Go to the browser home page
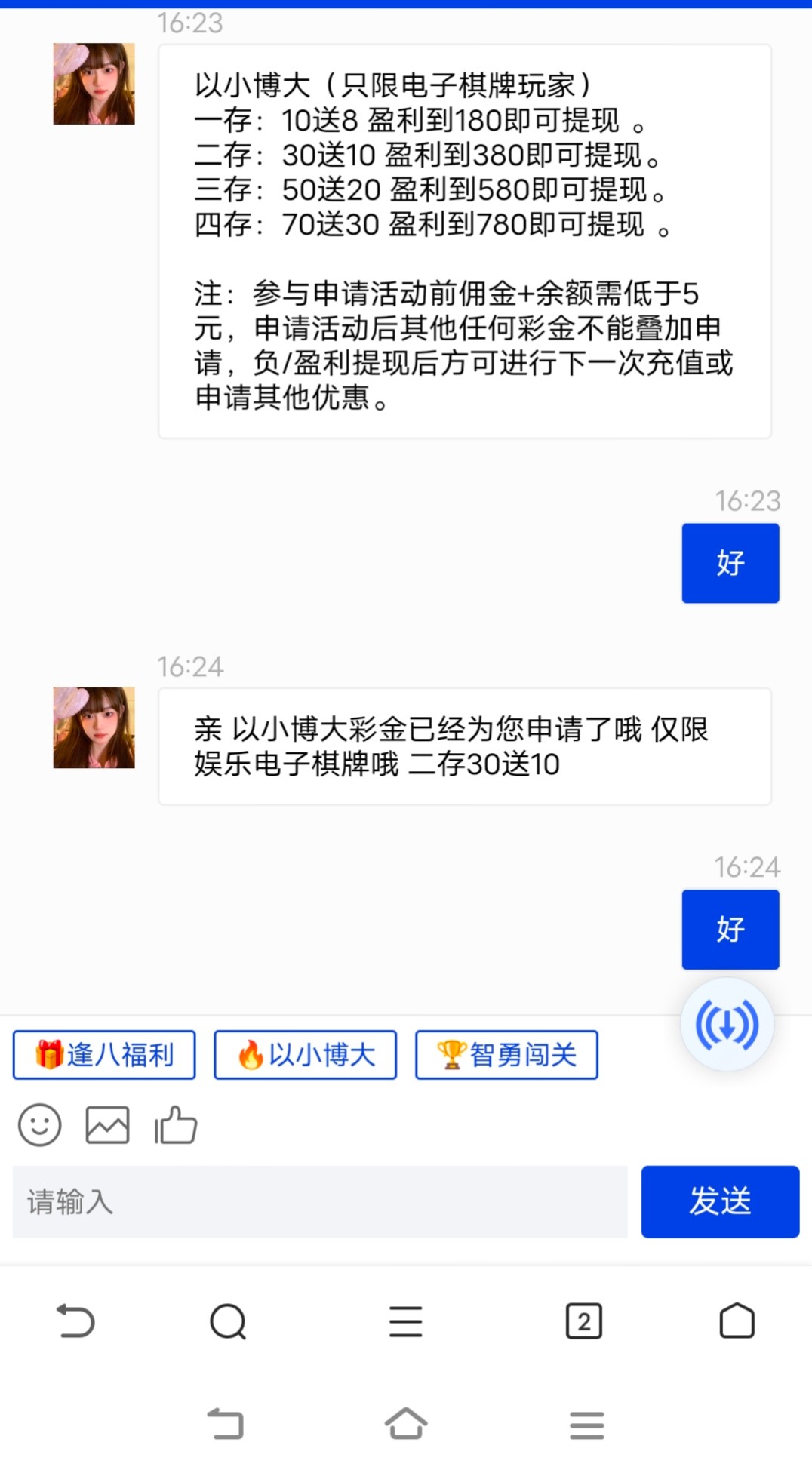 [x=737, y=1321]
